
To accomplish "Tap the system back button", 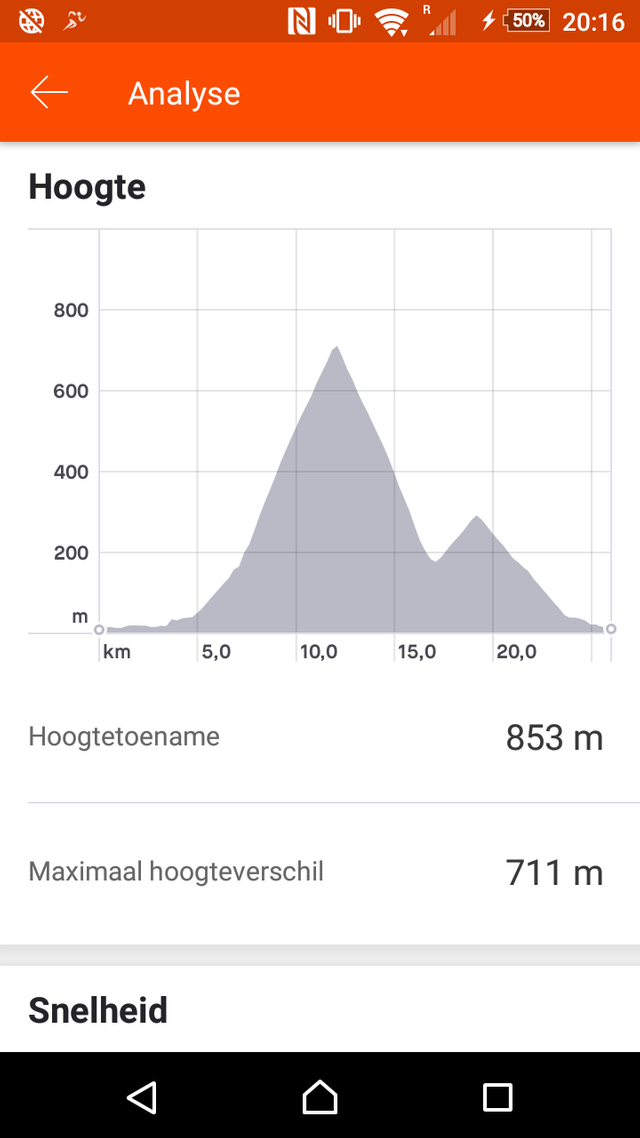I will point(142,1096).
